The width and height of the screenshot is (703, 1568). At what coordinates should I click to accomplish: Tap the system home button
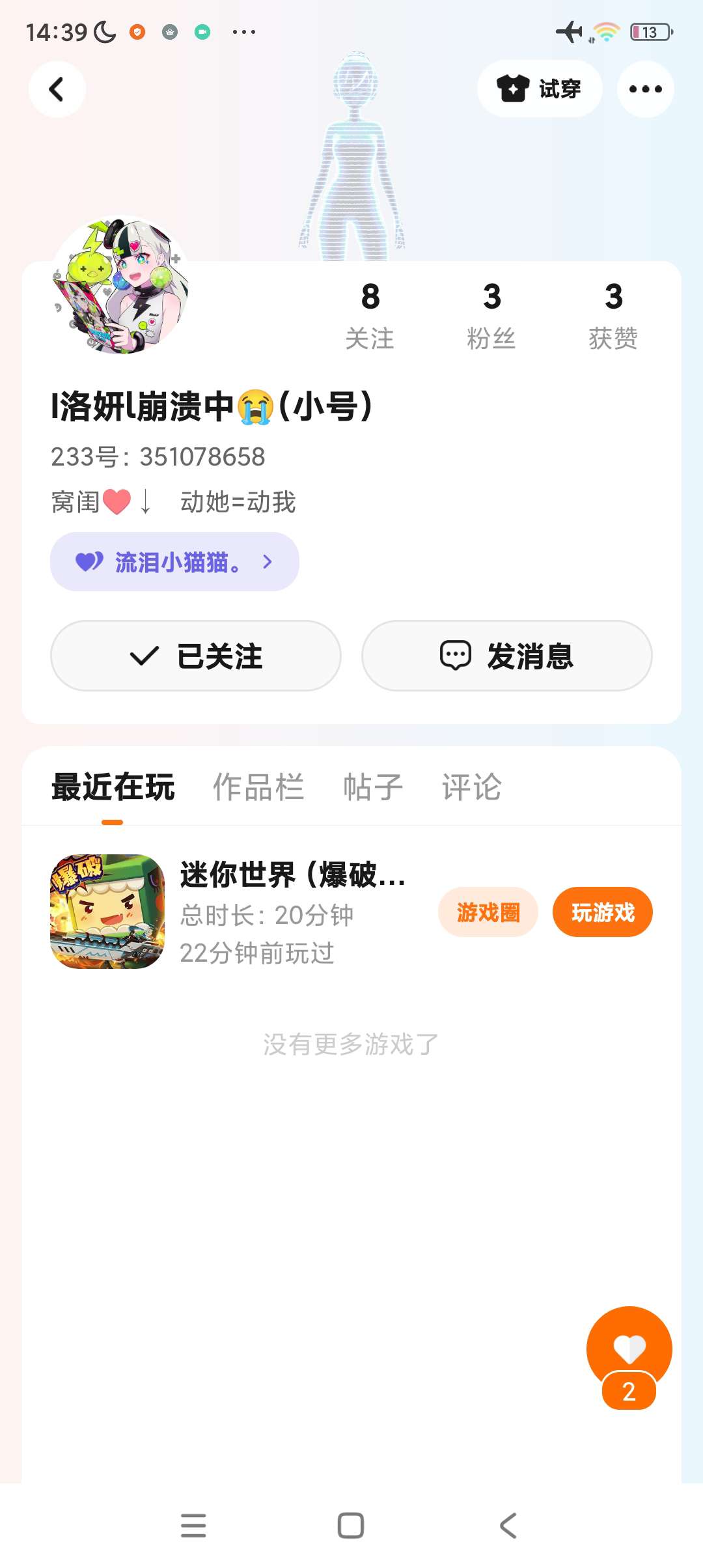pos(351,1525)
